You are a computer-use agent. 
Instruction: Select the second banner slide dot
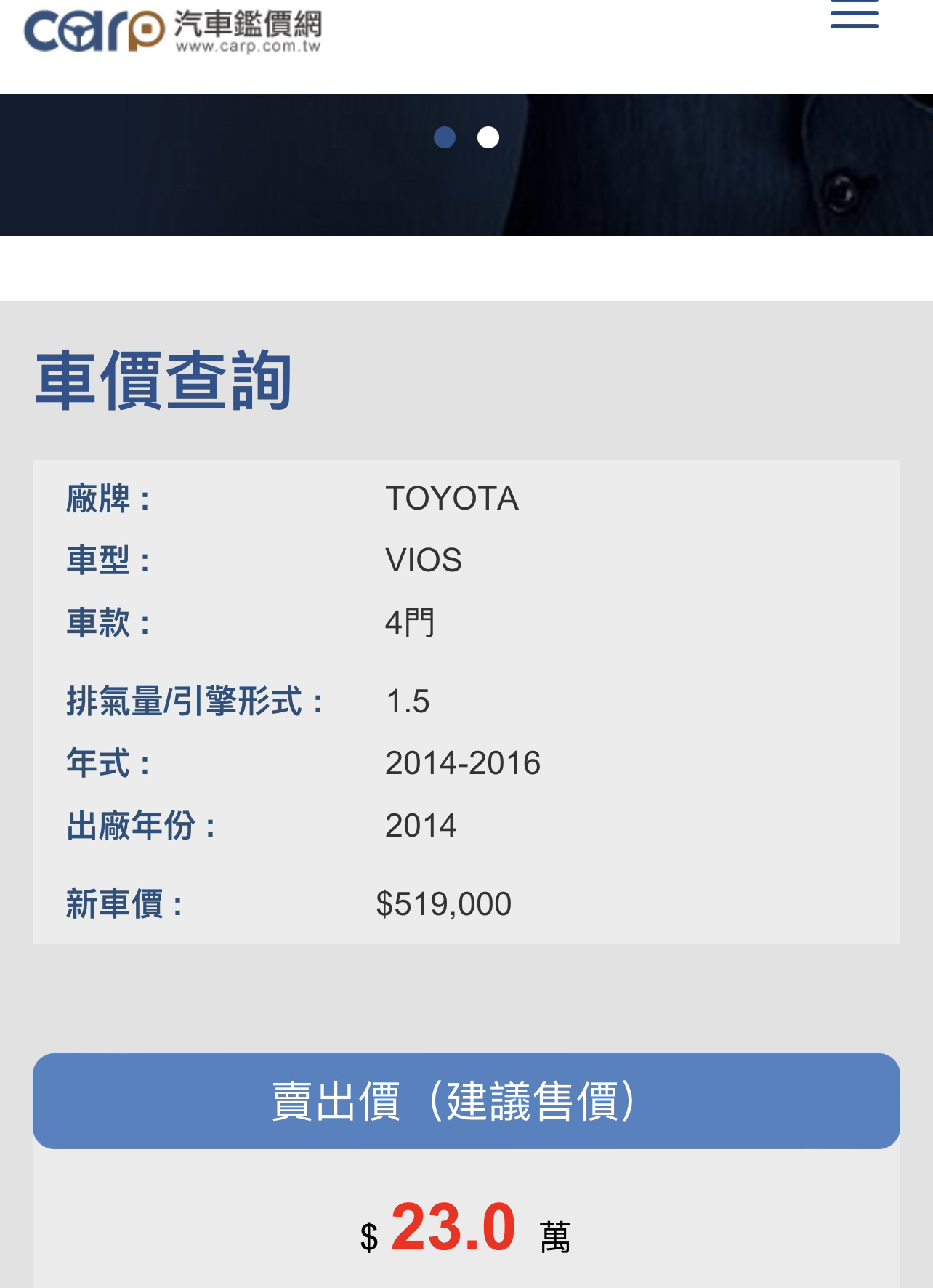[488, 137]
